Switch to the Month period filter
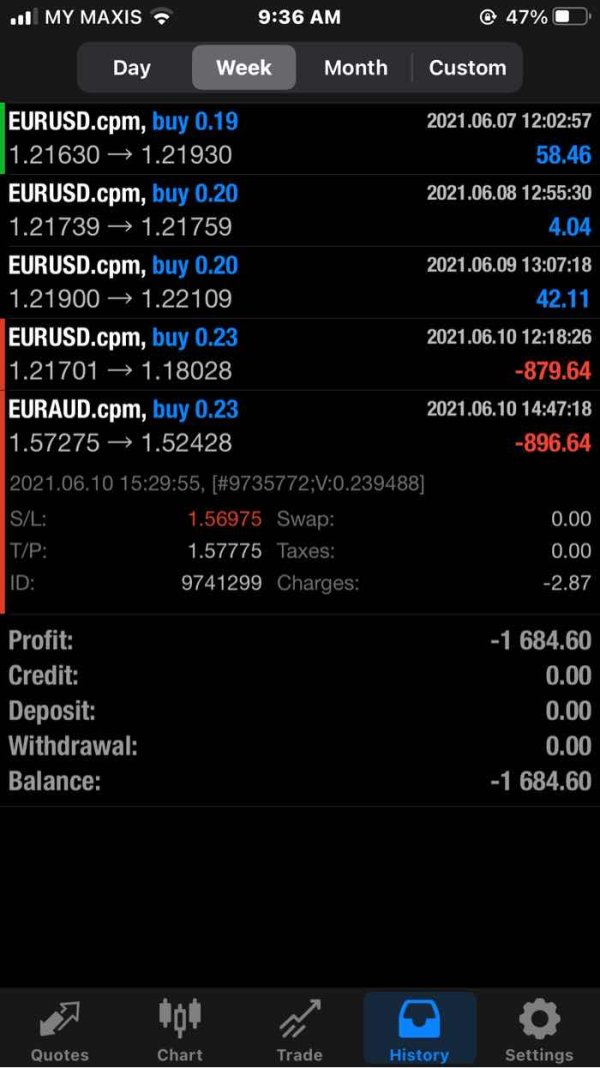 356,67
